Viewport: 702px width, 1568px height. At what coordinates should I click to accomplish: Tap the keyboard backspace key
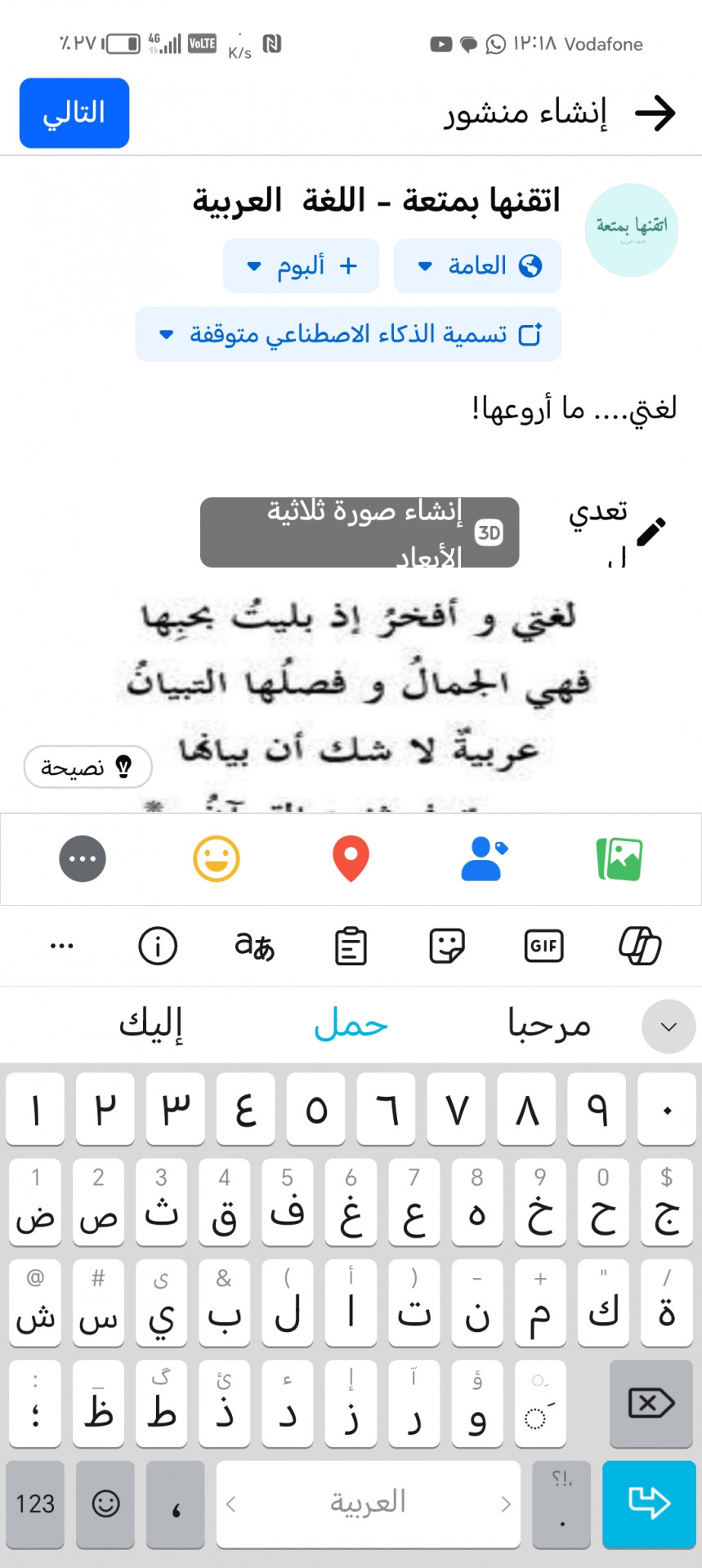click(651, 1404)
